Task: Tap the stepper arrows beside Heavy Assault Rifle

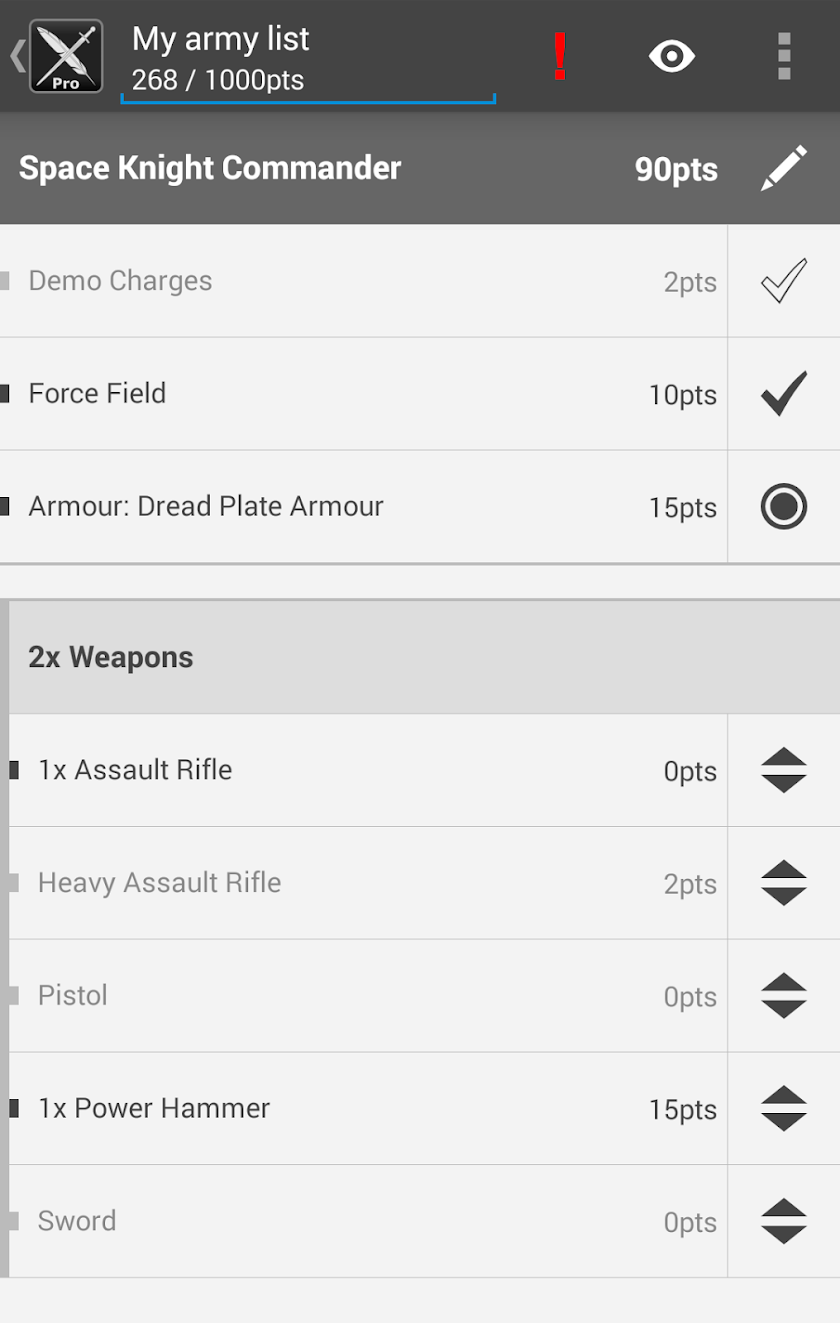Action: click(783, 883)
